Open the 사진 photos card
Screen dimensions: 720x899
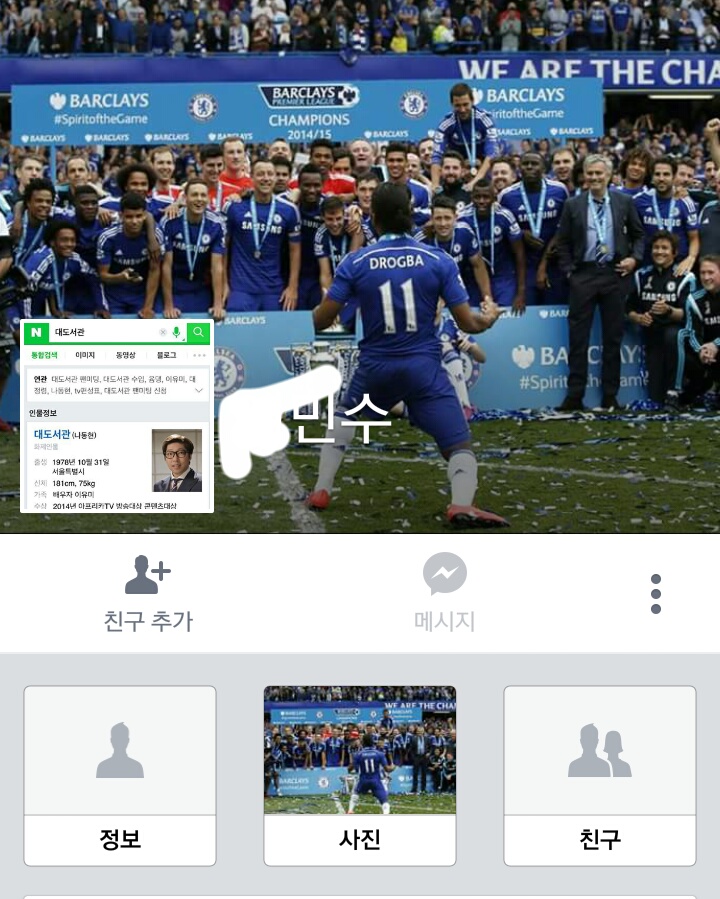coord(360,775)
